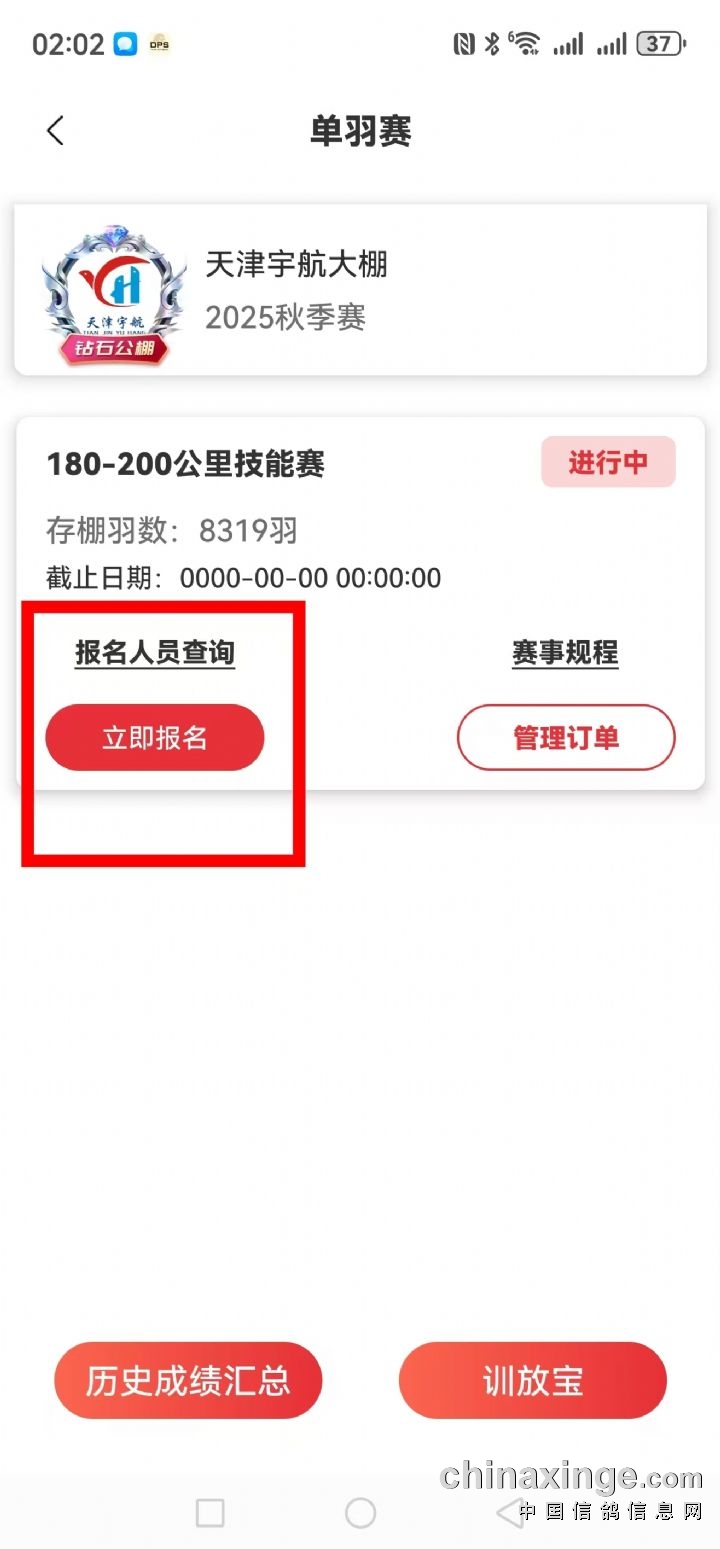Image resolution: width=720 pixels, height=1549 pixels.
Task: Launch the 训放宝 feature
Action: [532, 1381]
